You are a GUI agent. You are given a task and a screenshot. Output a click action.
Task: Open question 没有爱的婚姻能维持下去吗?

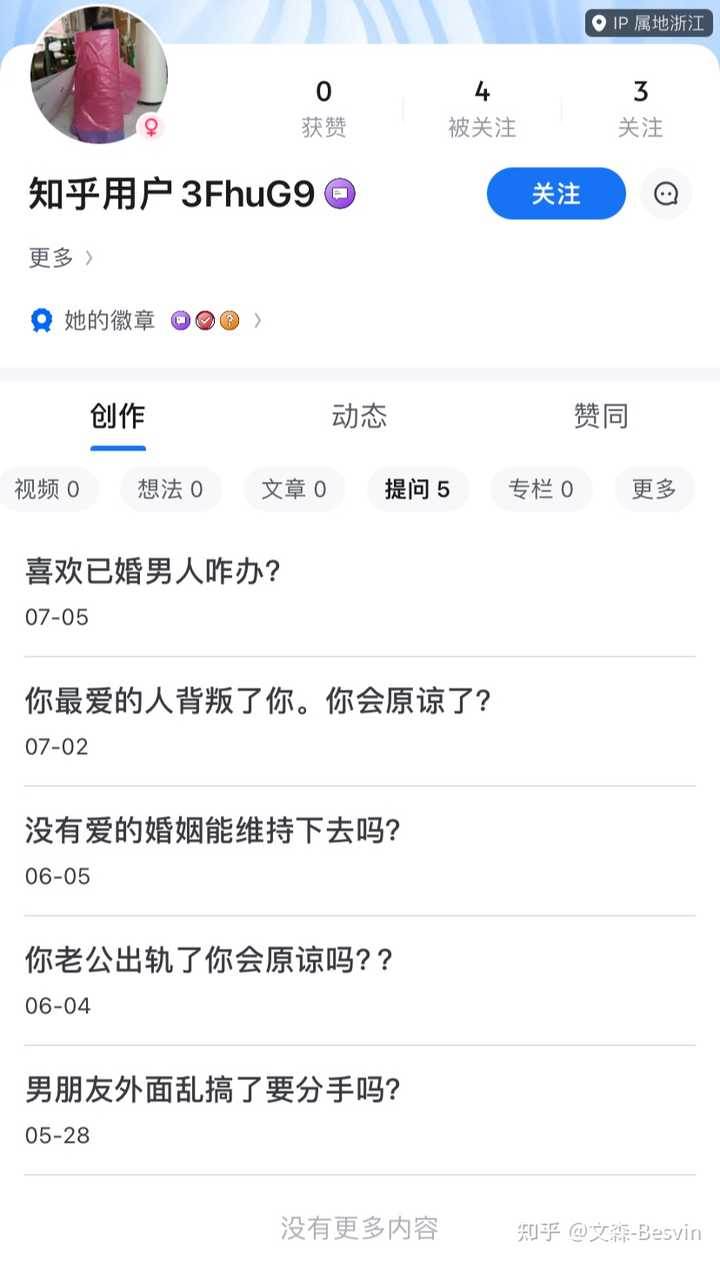tap(360, 851)
